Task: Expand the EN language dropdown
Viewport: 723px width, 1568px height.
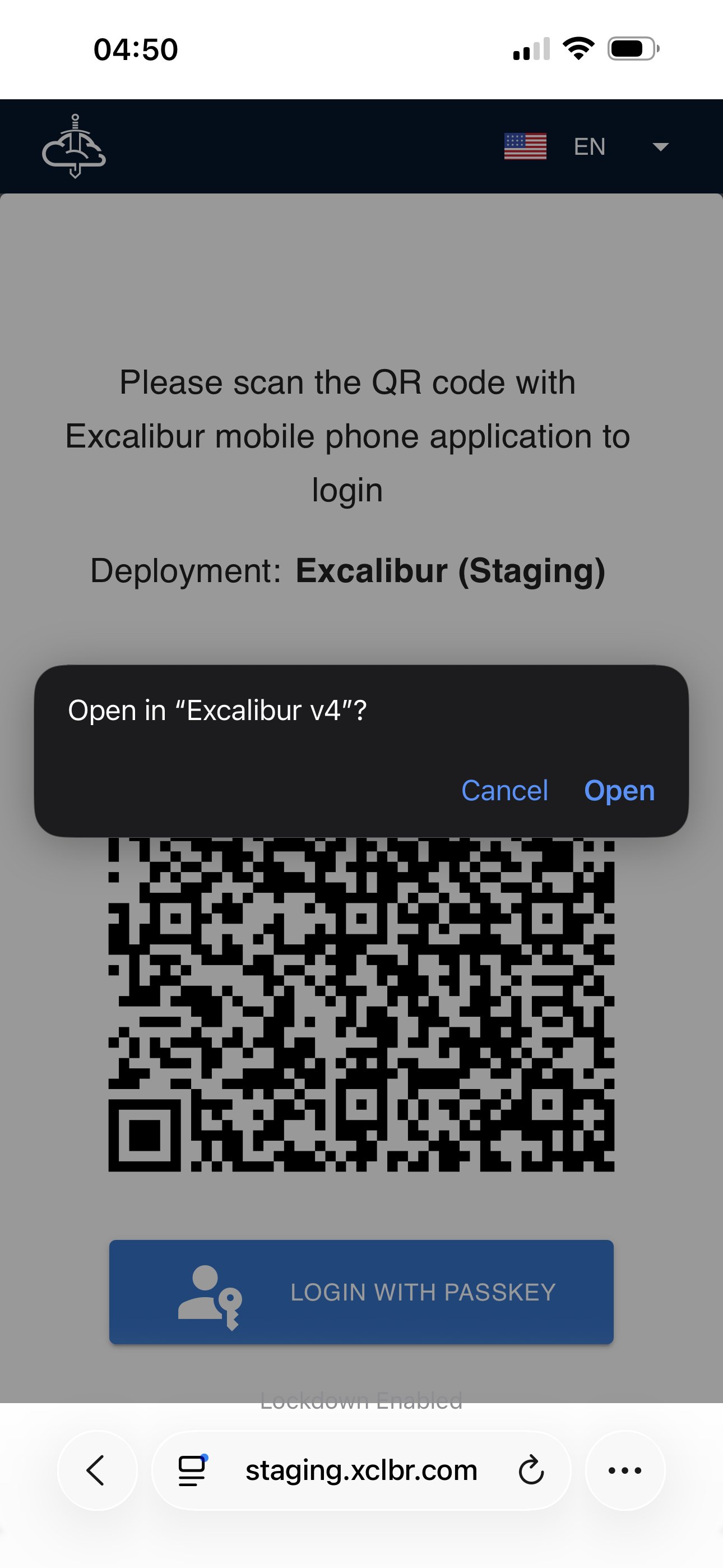Action: tap(660, 147)
